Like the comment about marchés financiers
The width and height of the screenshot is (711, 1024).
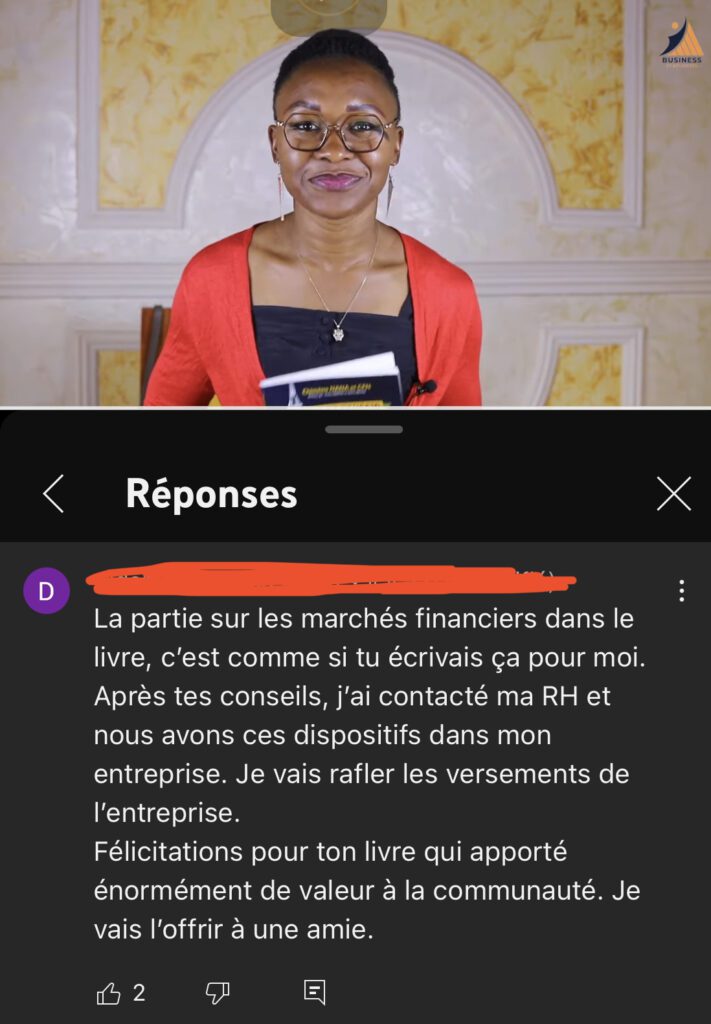(109, 993)
